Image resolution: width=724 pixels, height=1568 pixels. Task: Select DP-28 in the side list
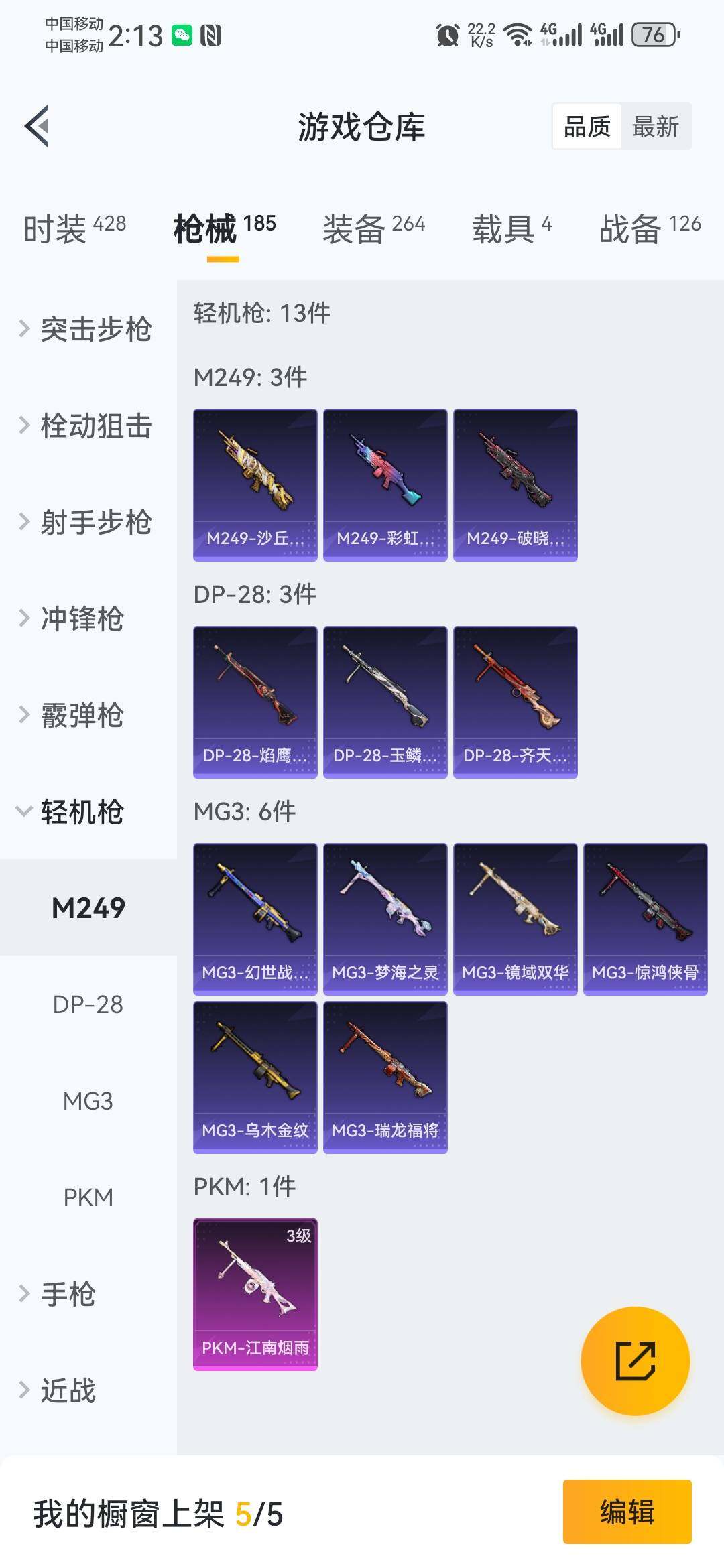[x=88, y=1004]
